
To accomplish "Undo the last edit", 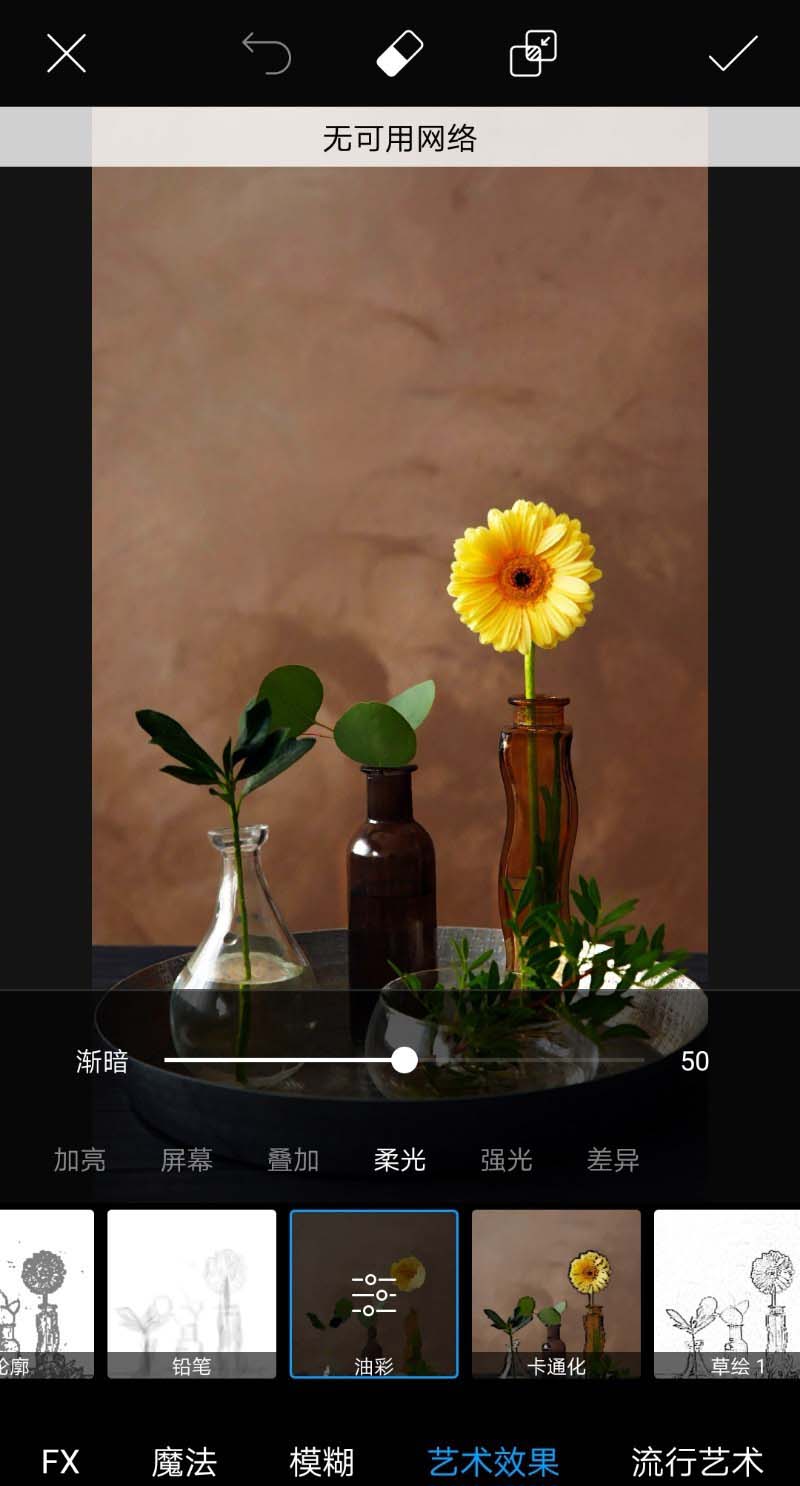I will coord(266,53).
